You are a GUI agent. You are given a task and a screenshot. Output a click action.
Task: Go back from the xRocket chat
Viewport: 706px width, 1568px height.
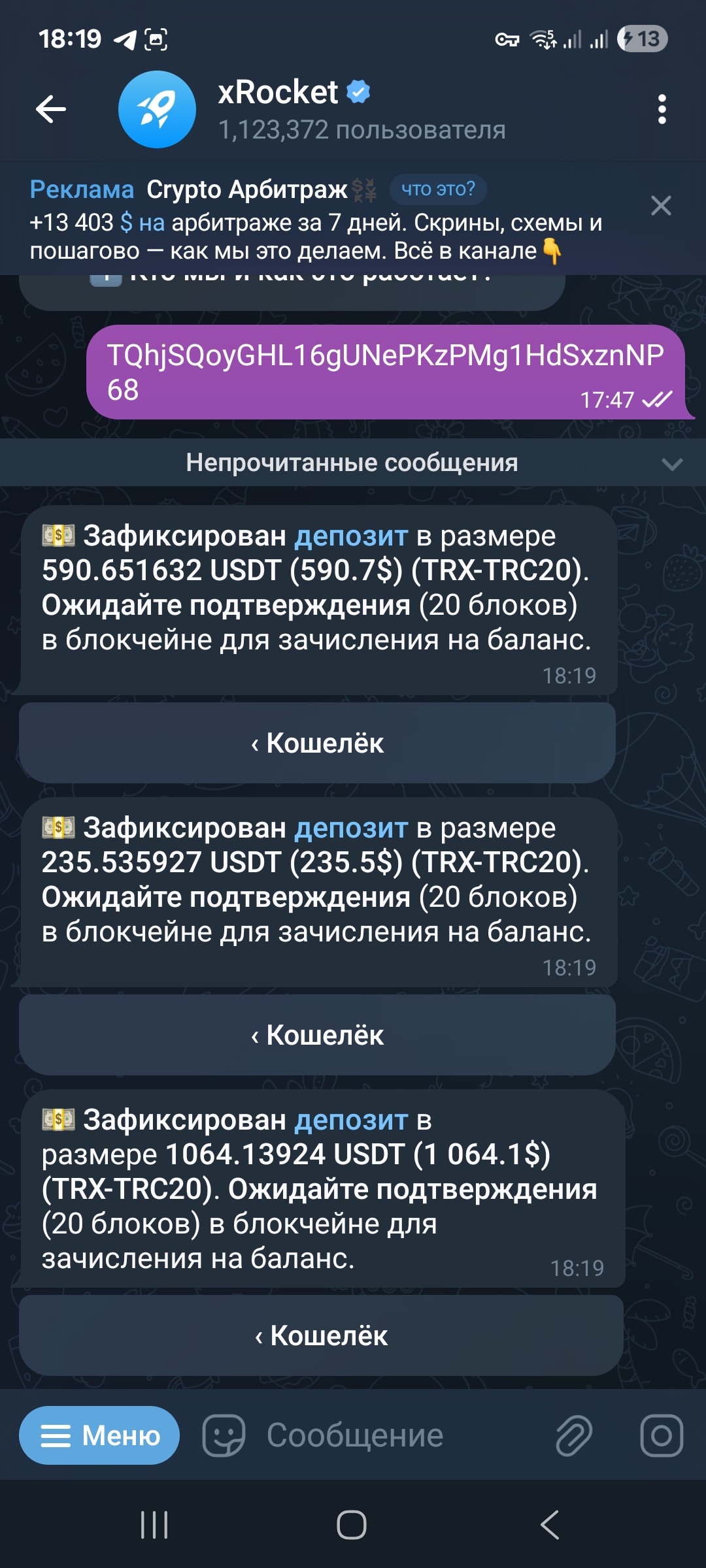tap(51, 109)
